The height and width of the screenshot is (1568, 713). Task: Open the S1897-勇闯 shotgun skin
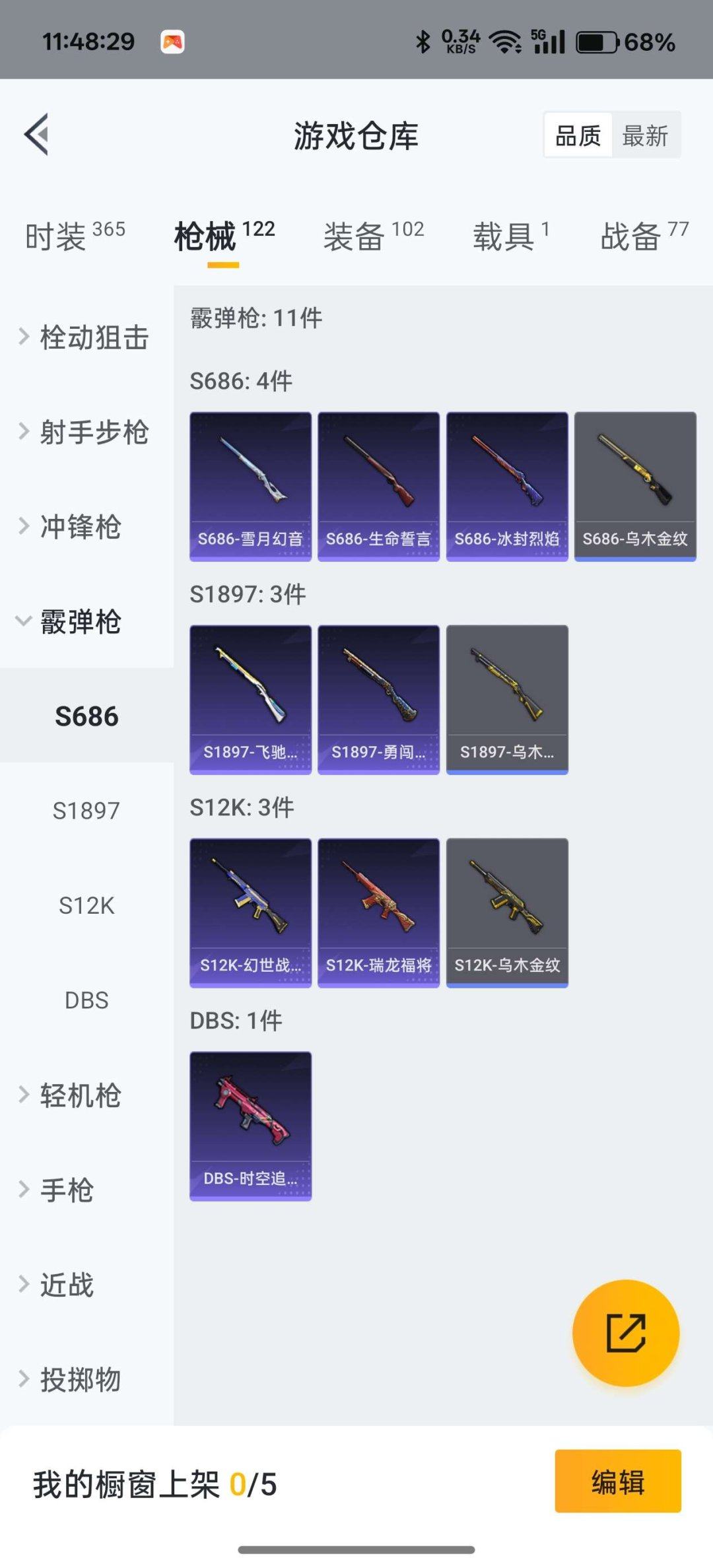378,700
